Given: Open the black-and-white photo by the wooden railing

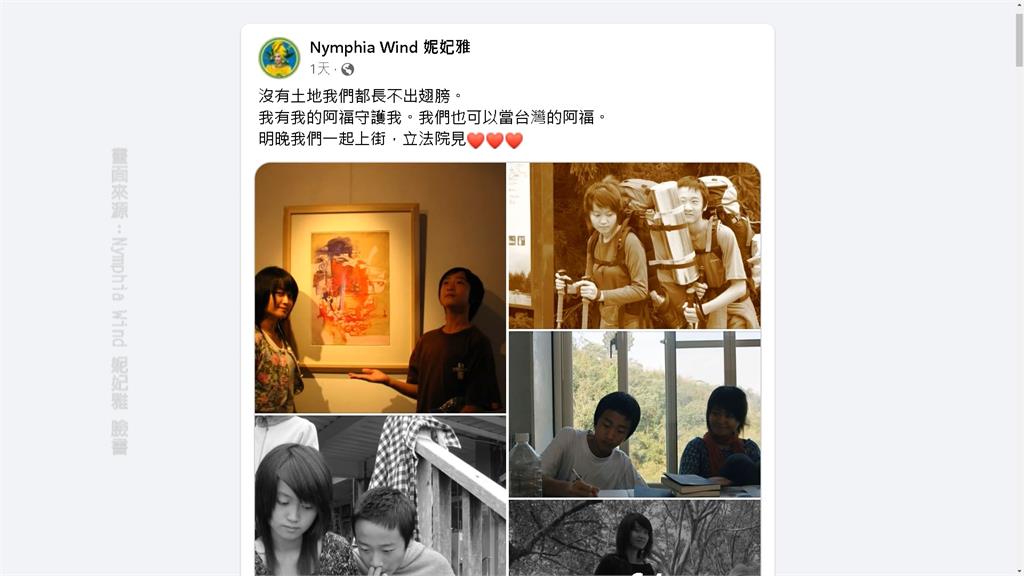Looking at the screenshot, I should [x=380, y=496].
